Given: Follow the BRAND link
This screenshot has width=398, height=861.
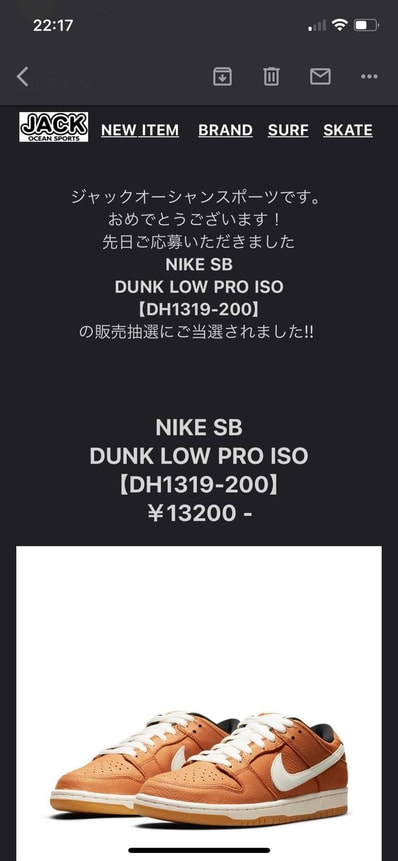Looking at the screenshot, I should point(226,130).
